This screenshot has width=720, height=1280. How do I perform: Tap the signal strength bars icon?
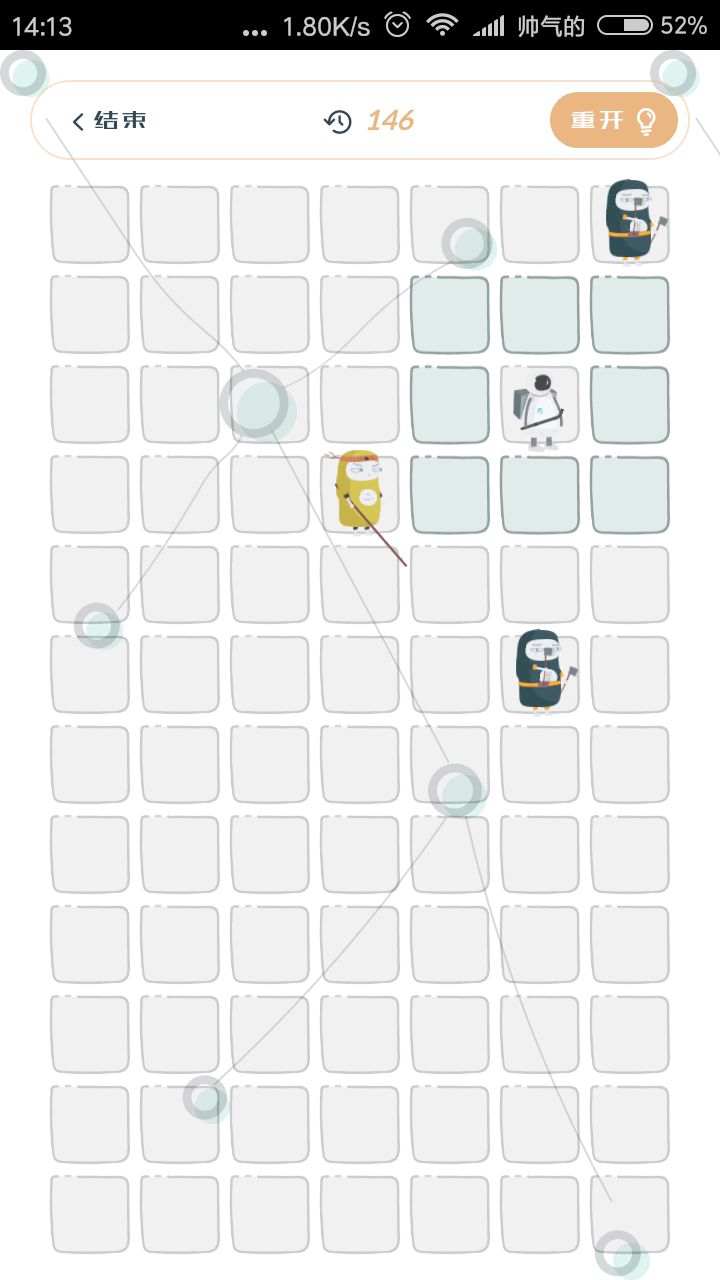(x=487, y=27)
